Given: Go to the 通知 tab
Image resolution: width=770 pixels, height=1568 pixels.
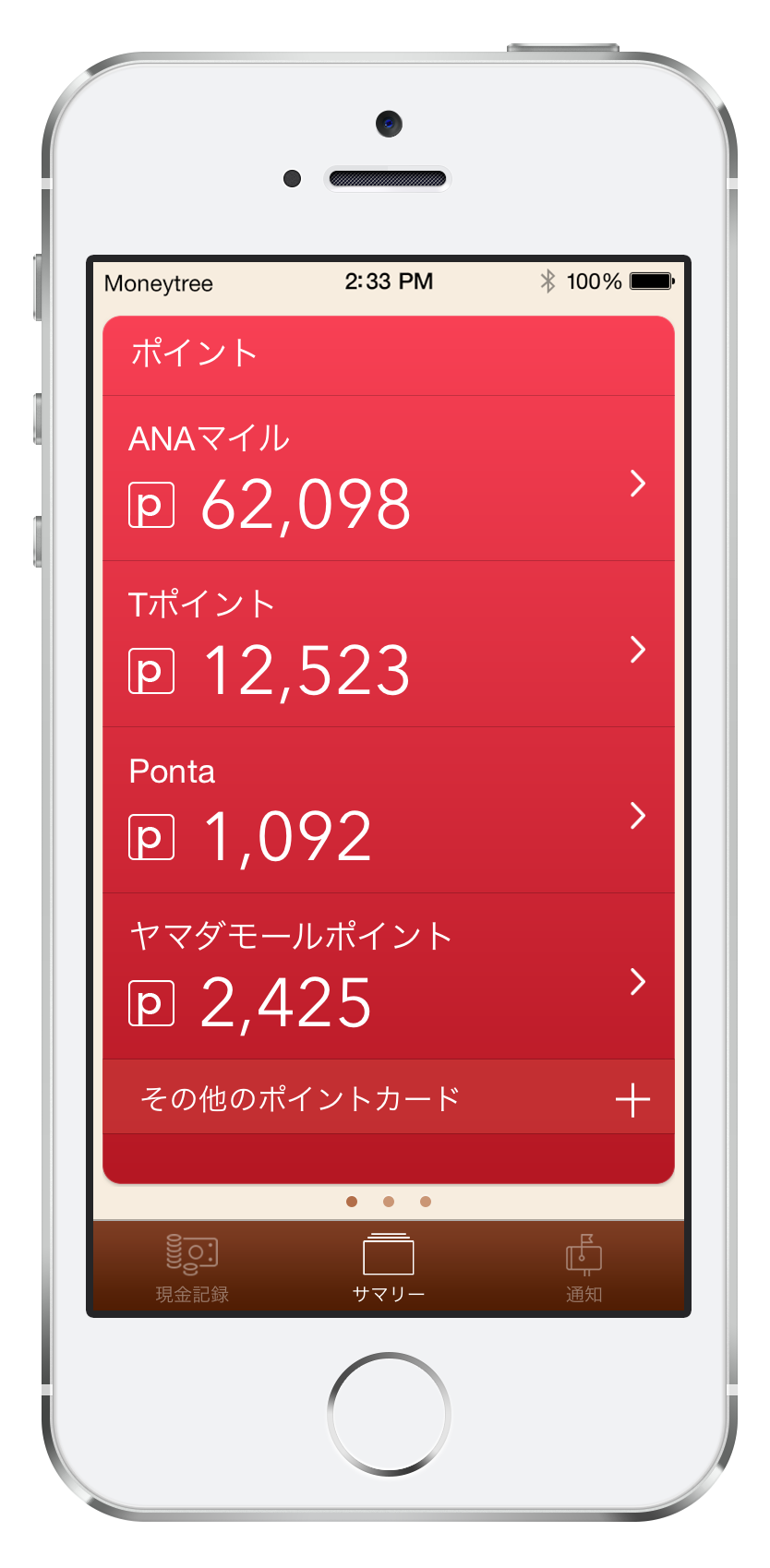Looking at the screenshot, I should pos(584,1268).
